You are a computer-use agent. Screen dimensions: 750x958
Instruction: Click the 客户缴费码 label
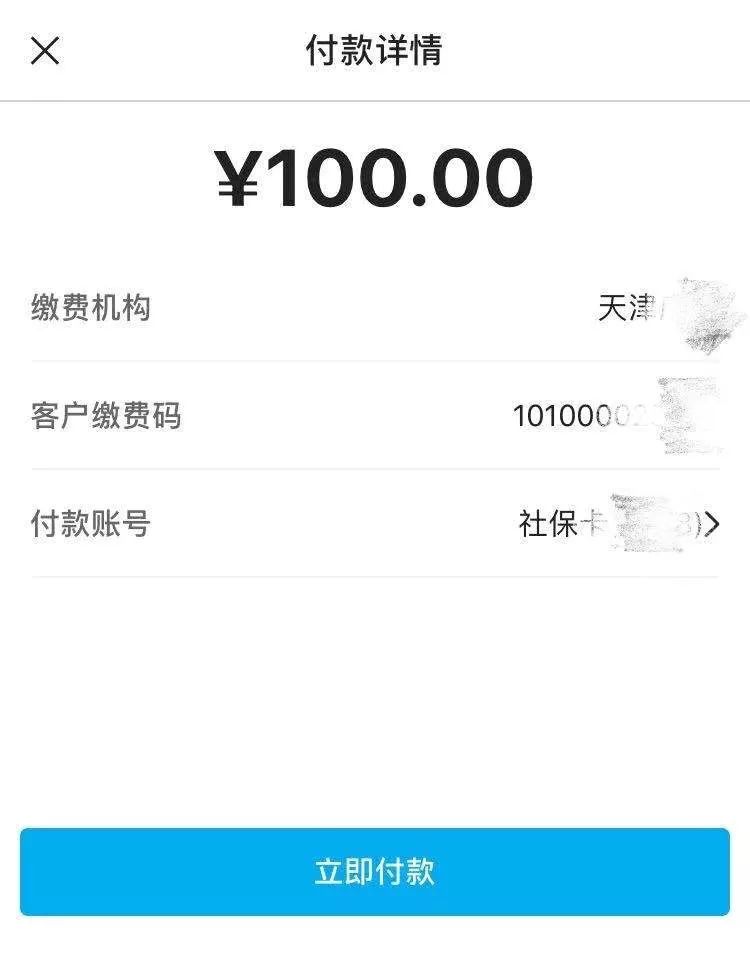pyautogui.click(x=105, y=417)
